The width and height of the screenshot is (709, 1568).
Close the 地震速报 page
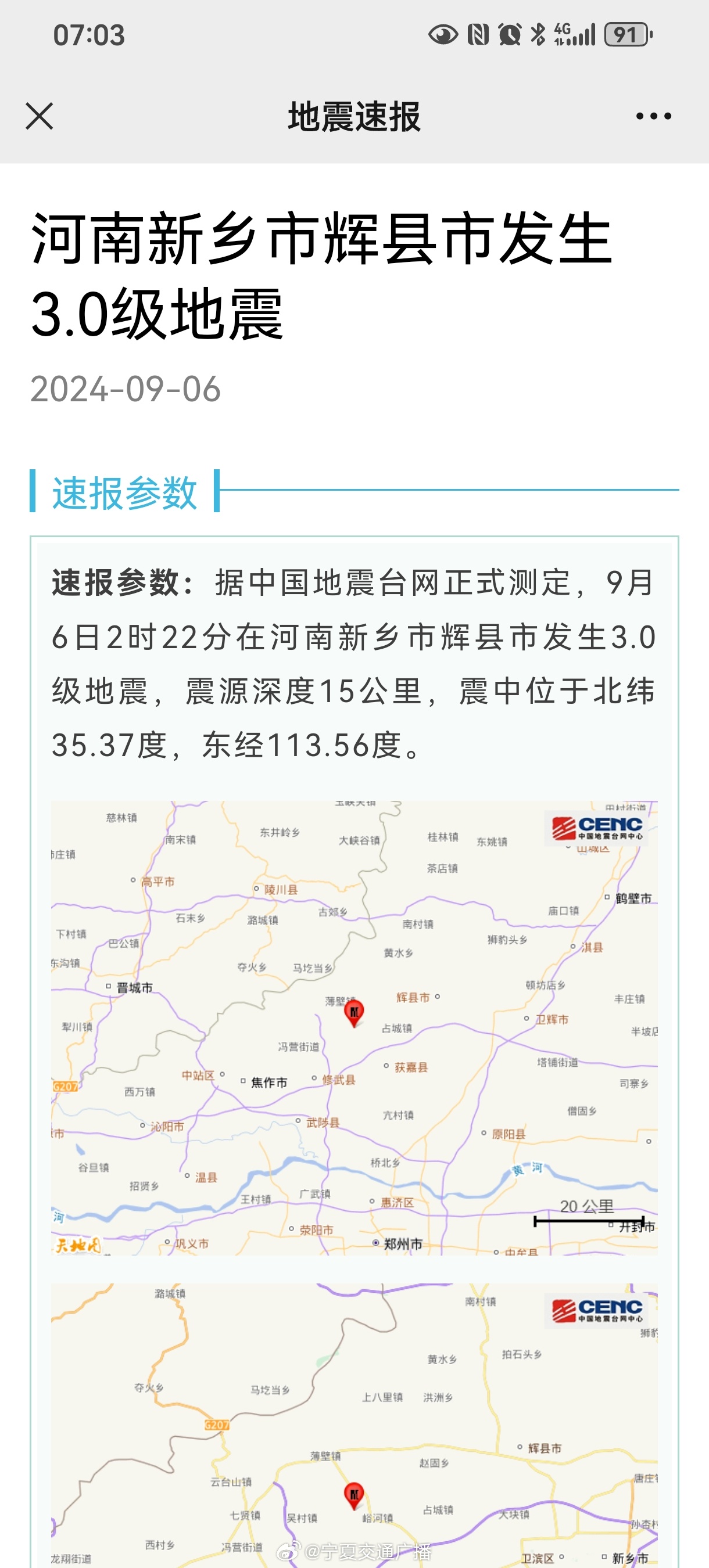pos(40,116)
